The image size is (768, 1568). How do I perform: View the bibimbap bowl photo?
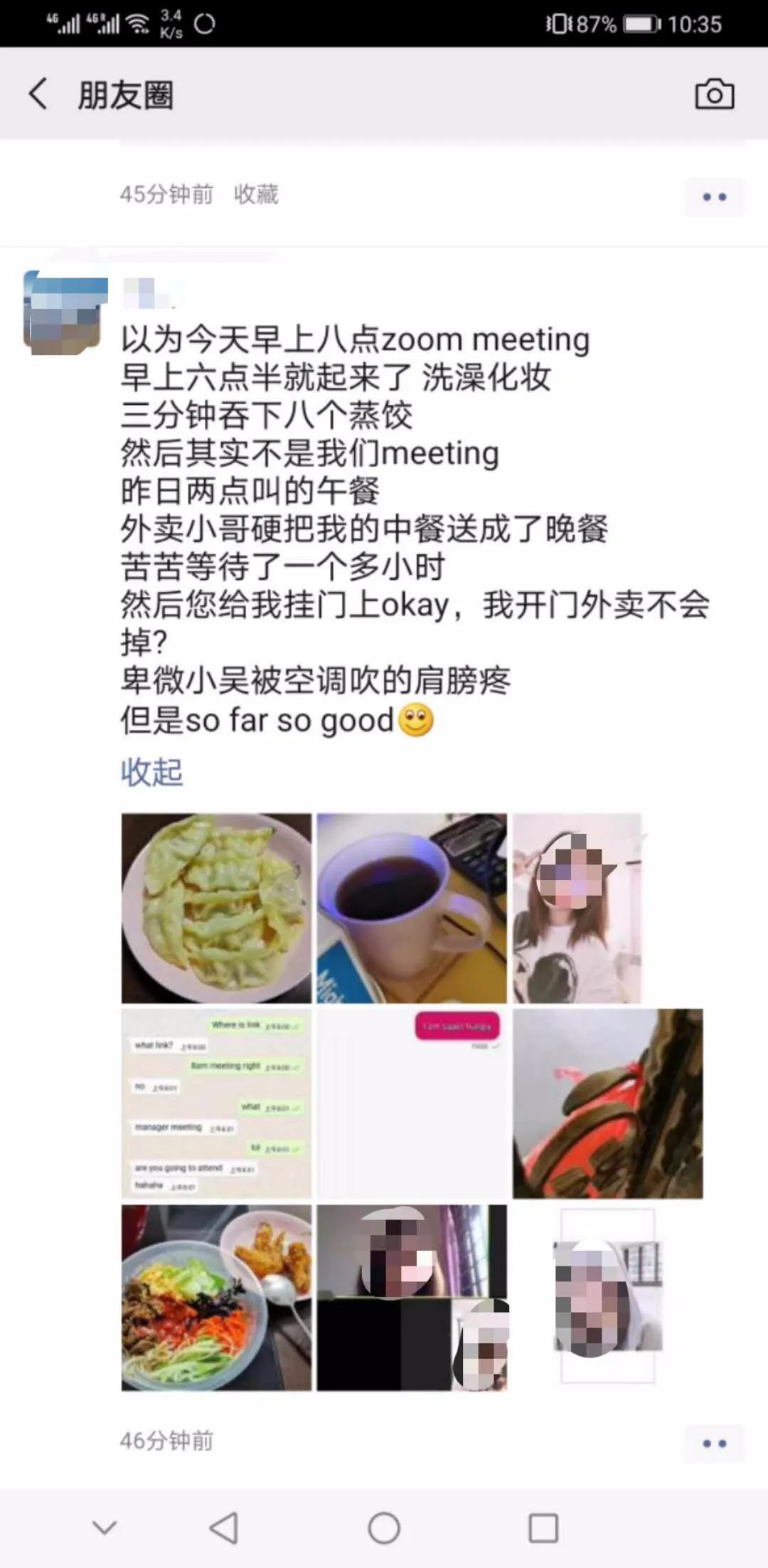(x=216, y=1298)
